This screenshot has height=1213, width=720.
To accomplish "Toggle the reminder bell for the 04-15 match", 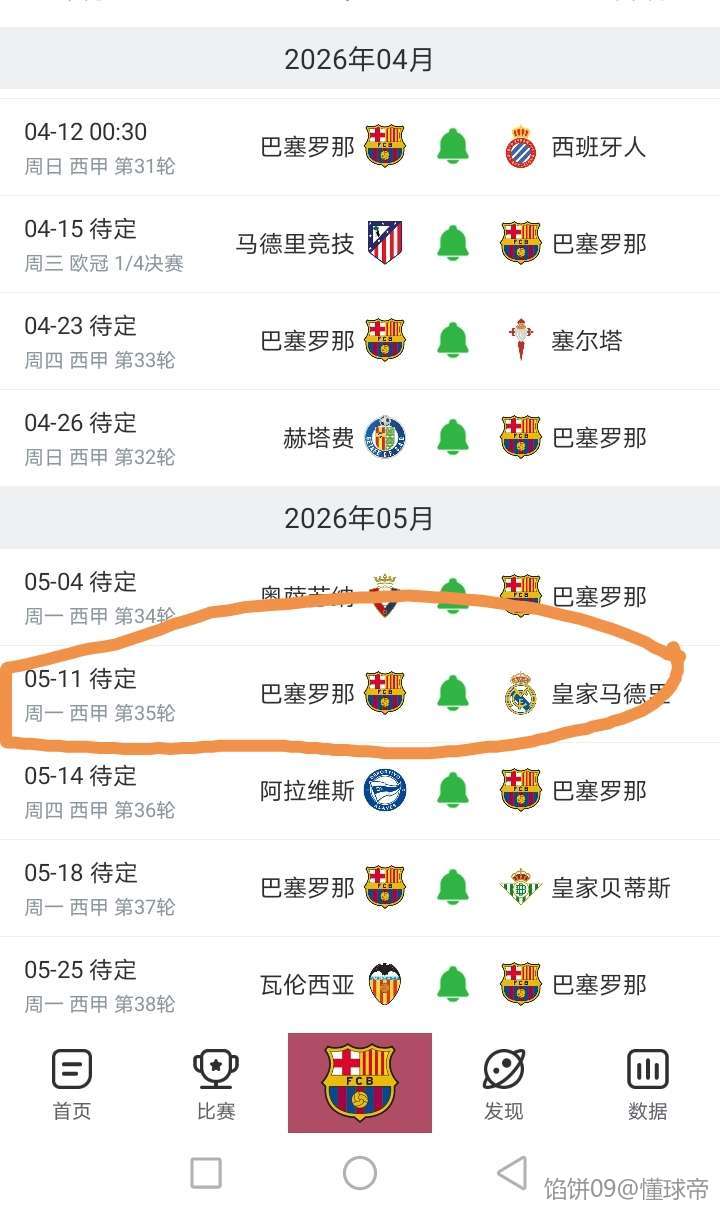I will [x=453, y=243].
